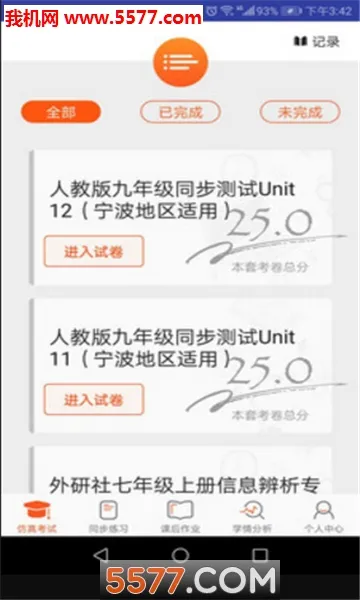Go to the system home screen

180,554
